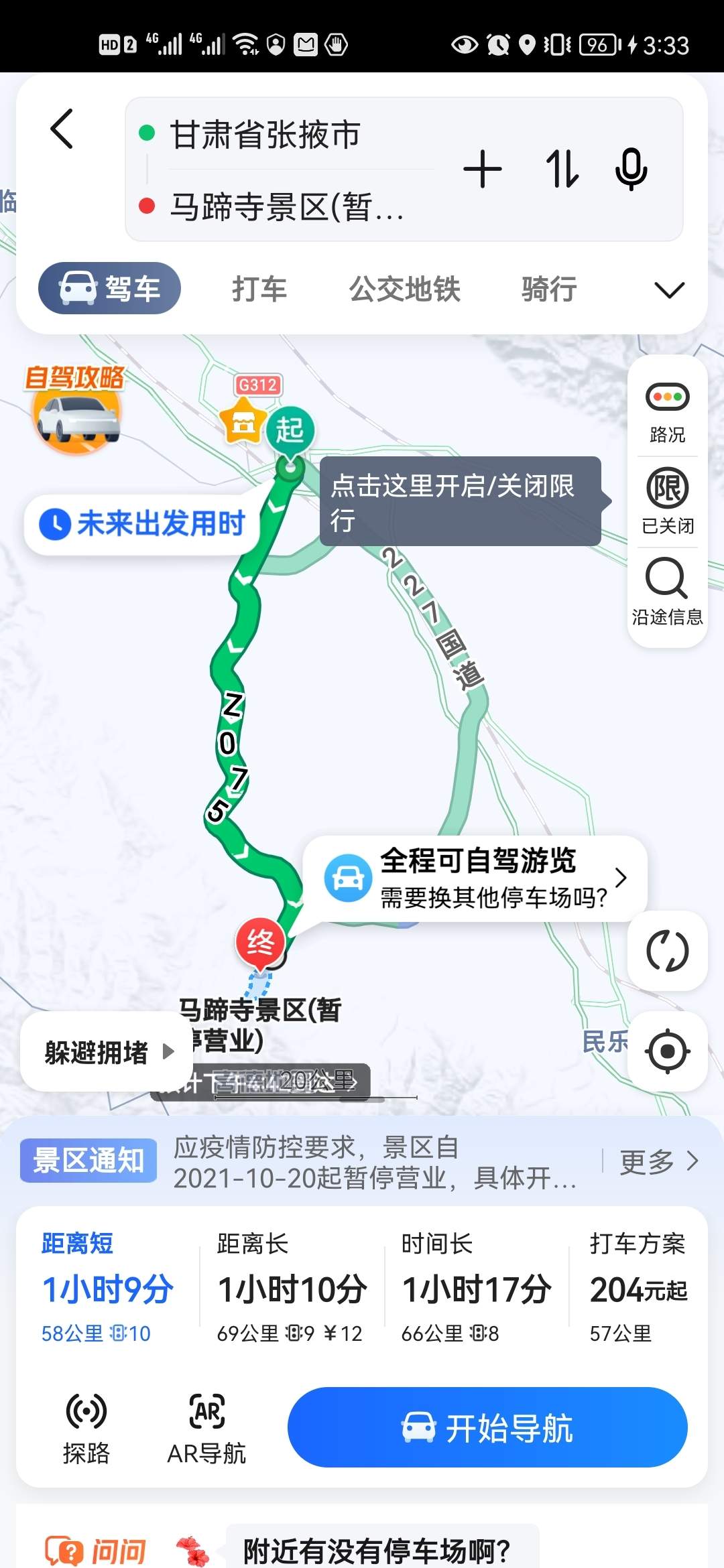Expand more travel modes chevron
Screen dimensions: 724x1568
669,289
